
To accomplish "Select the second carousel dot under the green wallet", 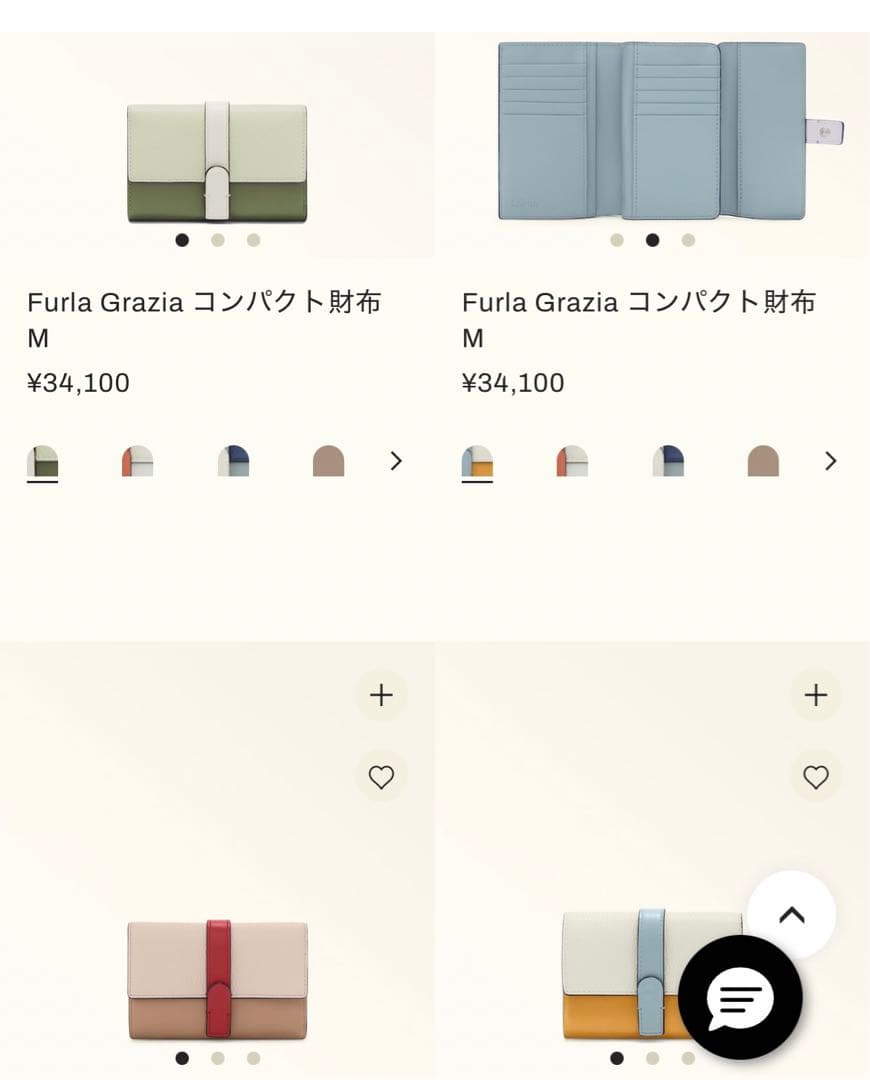I will click(x=217, y=240).
